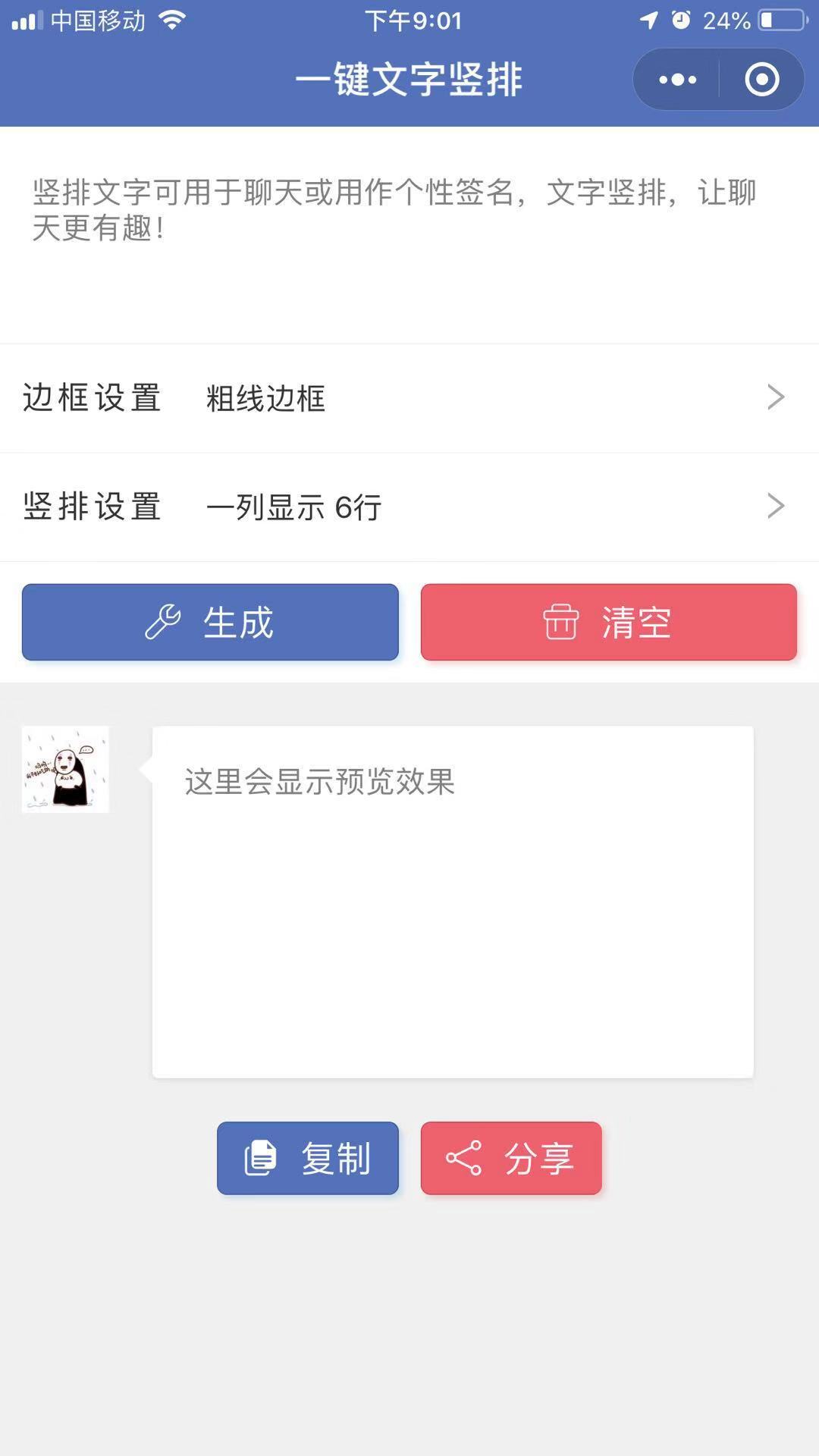This screenshot has height=1456, width=819.
Task: Open the 竖排设置 rows-per-column picker
Action: tap(409, 507)
